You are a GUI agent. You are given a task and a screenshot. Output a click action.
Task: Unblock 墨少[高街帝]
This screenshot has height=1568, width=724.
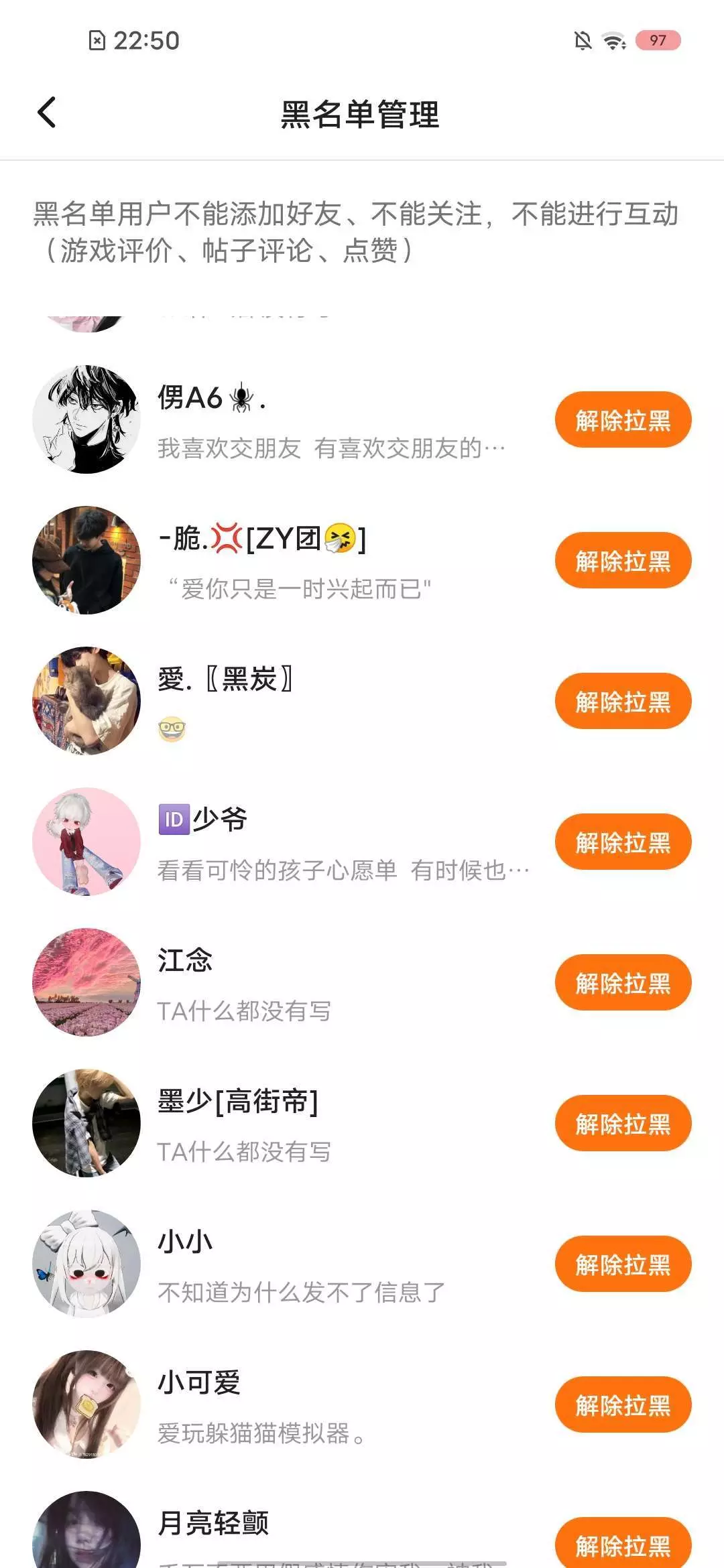[x=622, y=1124]
